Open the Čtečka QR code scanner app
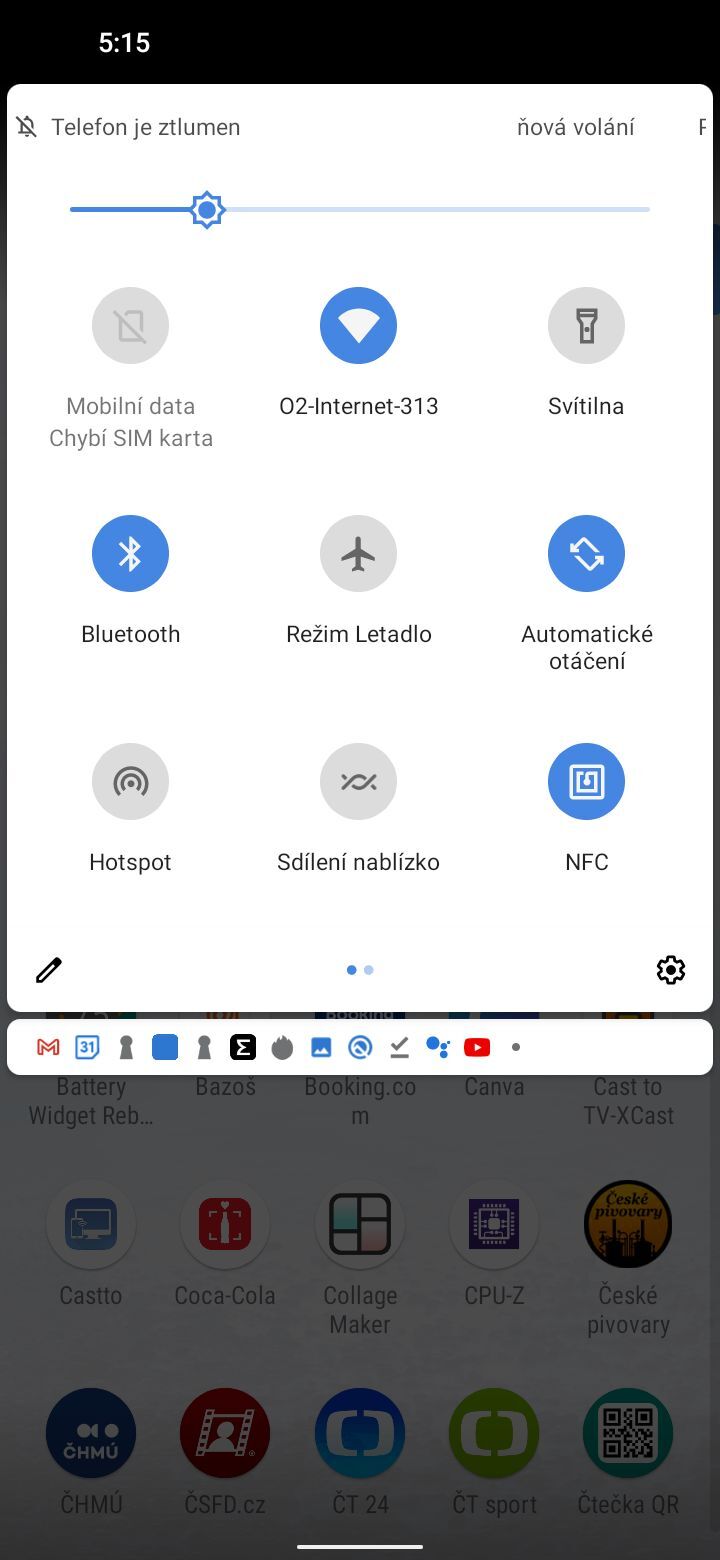This screenshot has width=720, height=1560. click(628, 1433)
